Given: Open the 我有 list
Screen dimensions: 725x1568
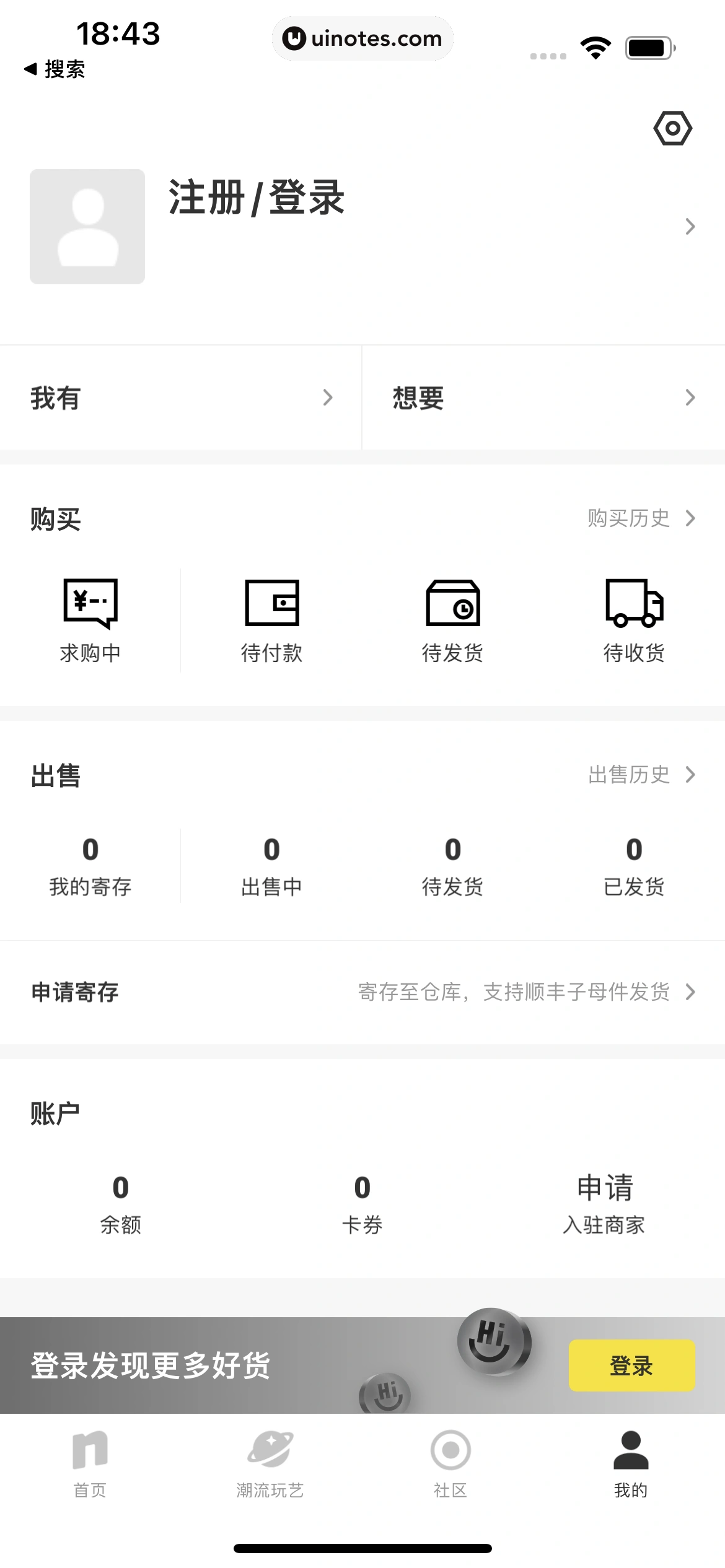Looking at the screenshot, I should click(x=180, y=398).
